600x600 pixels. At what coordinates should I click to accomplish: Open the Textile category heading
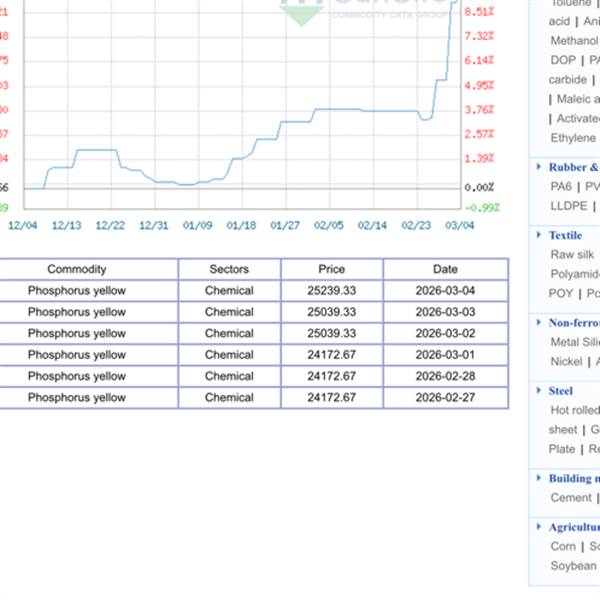(x=565, y=235)
